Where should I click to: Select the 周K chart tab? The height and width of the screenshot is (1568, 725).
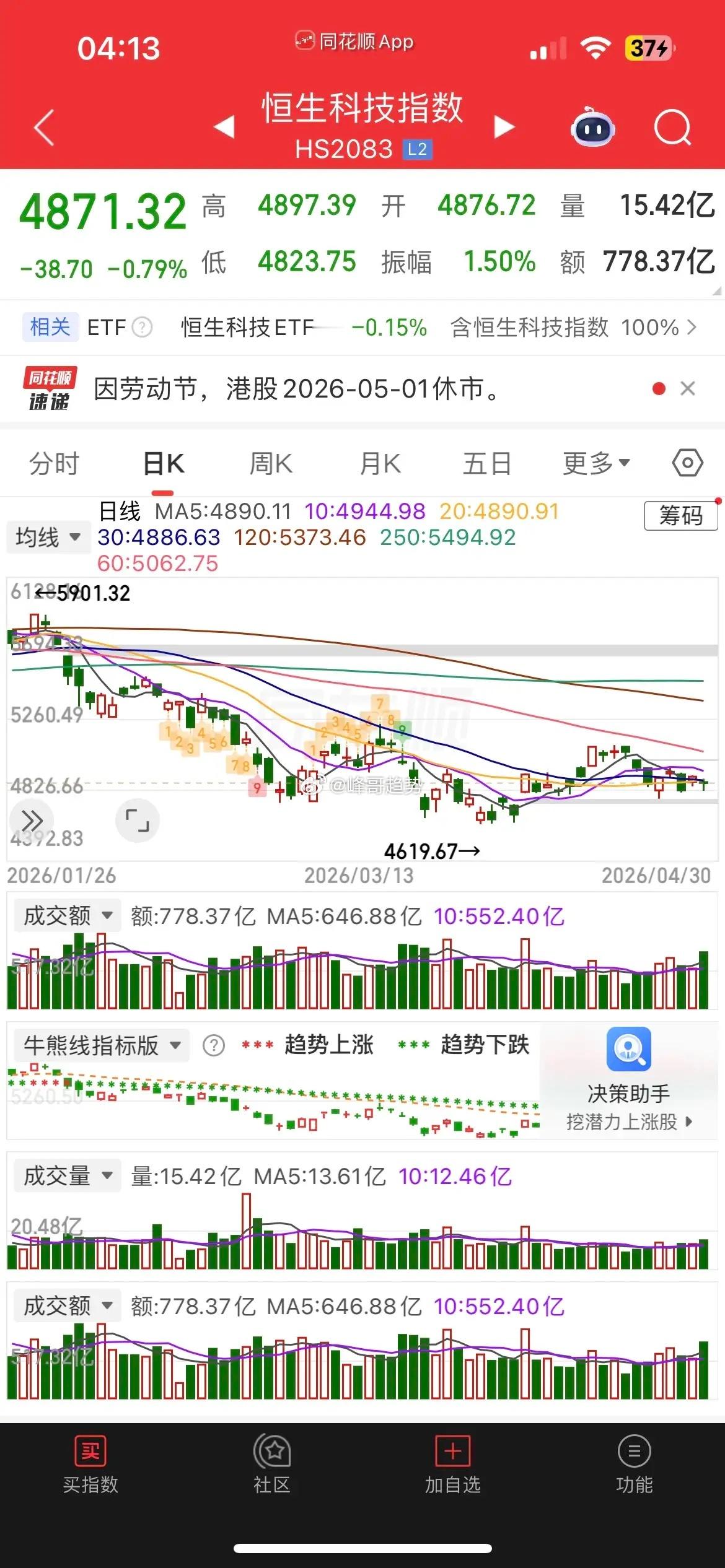271,464
